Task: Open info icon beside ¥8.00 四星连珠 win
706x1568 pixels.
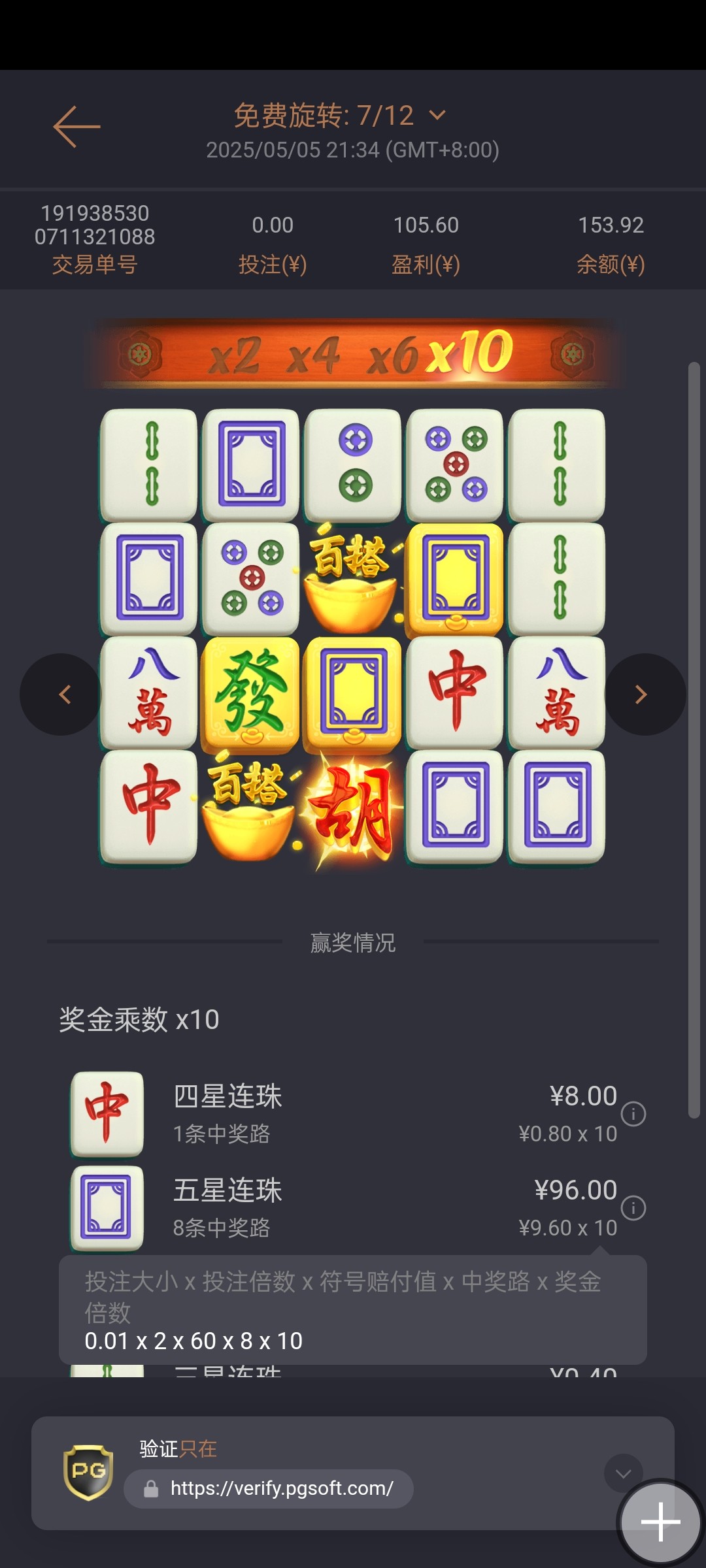Action: pos(633,1114)
